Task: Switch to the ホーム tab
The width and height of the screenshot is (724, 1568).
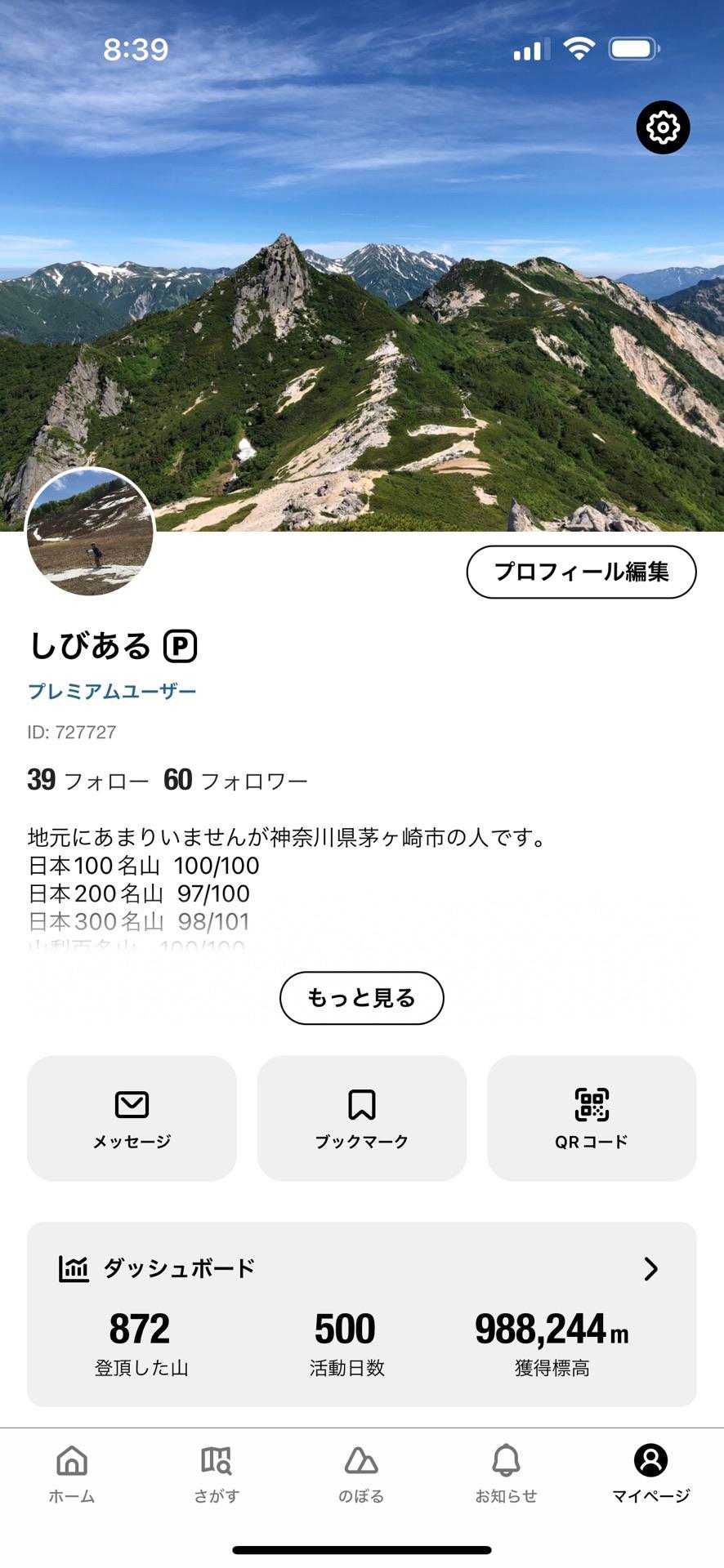Action: 72,1473
